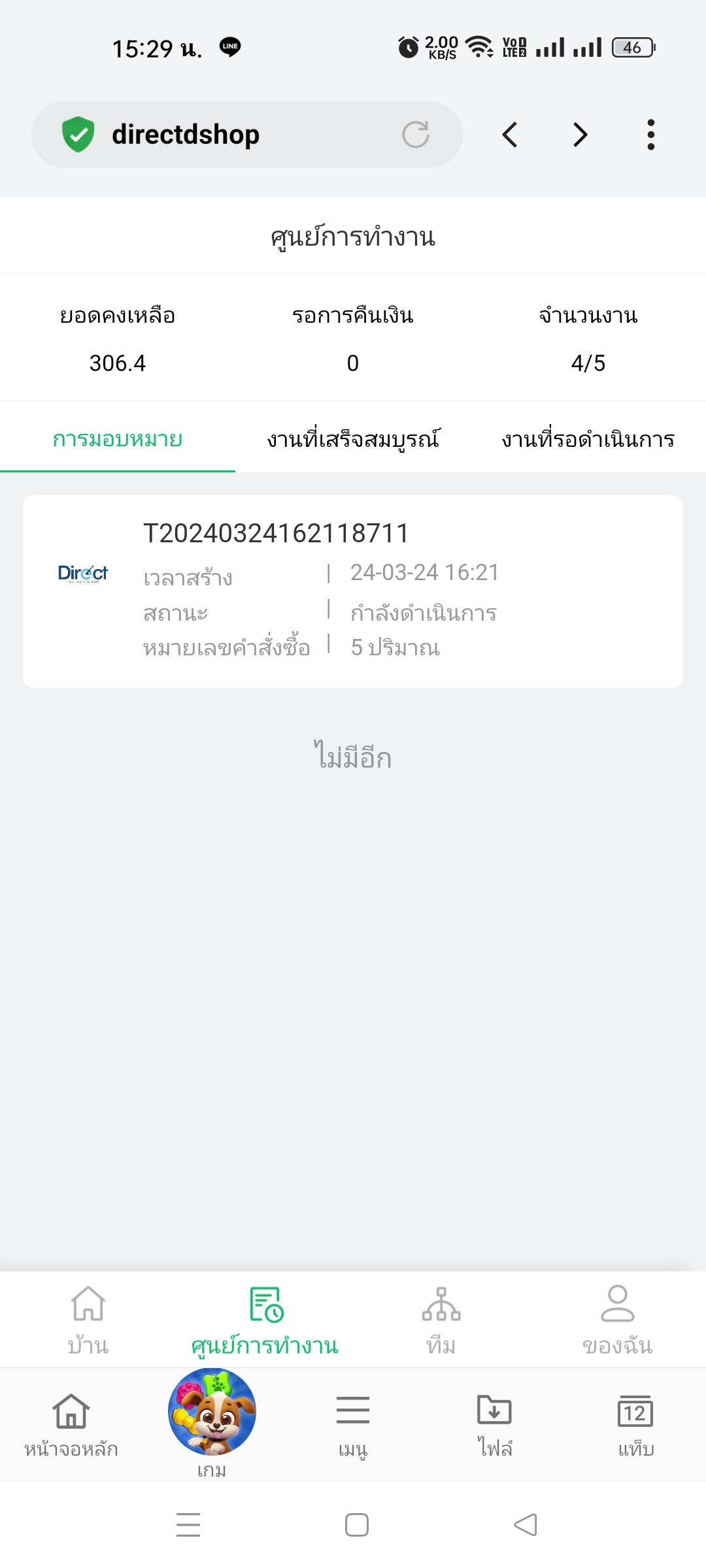Reload the directdshop page
Image resolution: width=706 pixels, height=1568 pixels.
[415, 135]
